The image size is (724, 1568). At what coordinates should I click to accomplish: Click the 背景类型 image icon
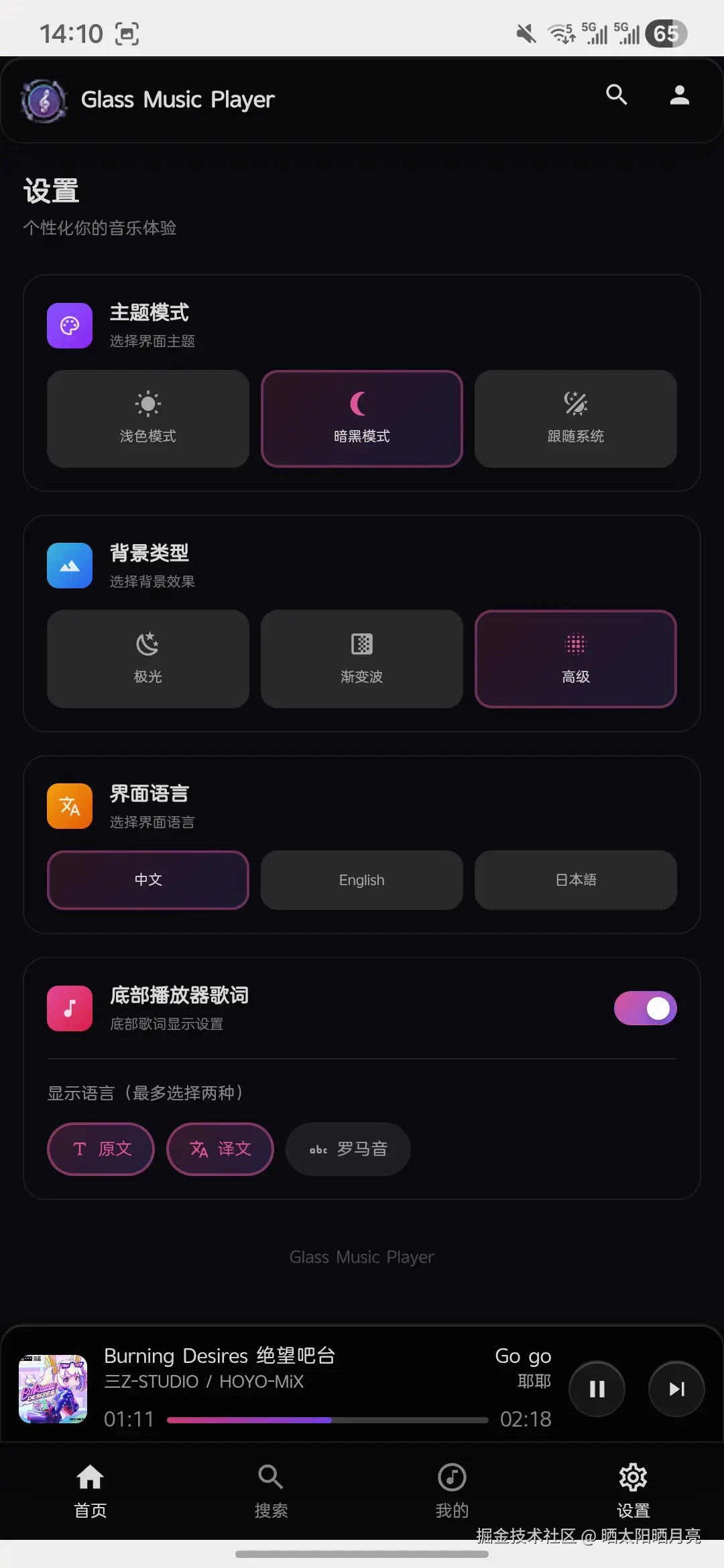click(x=69, y=565)
